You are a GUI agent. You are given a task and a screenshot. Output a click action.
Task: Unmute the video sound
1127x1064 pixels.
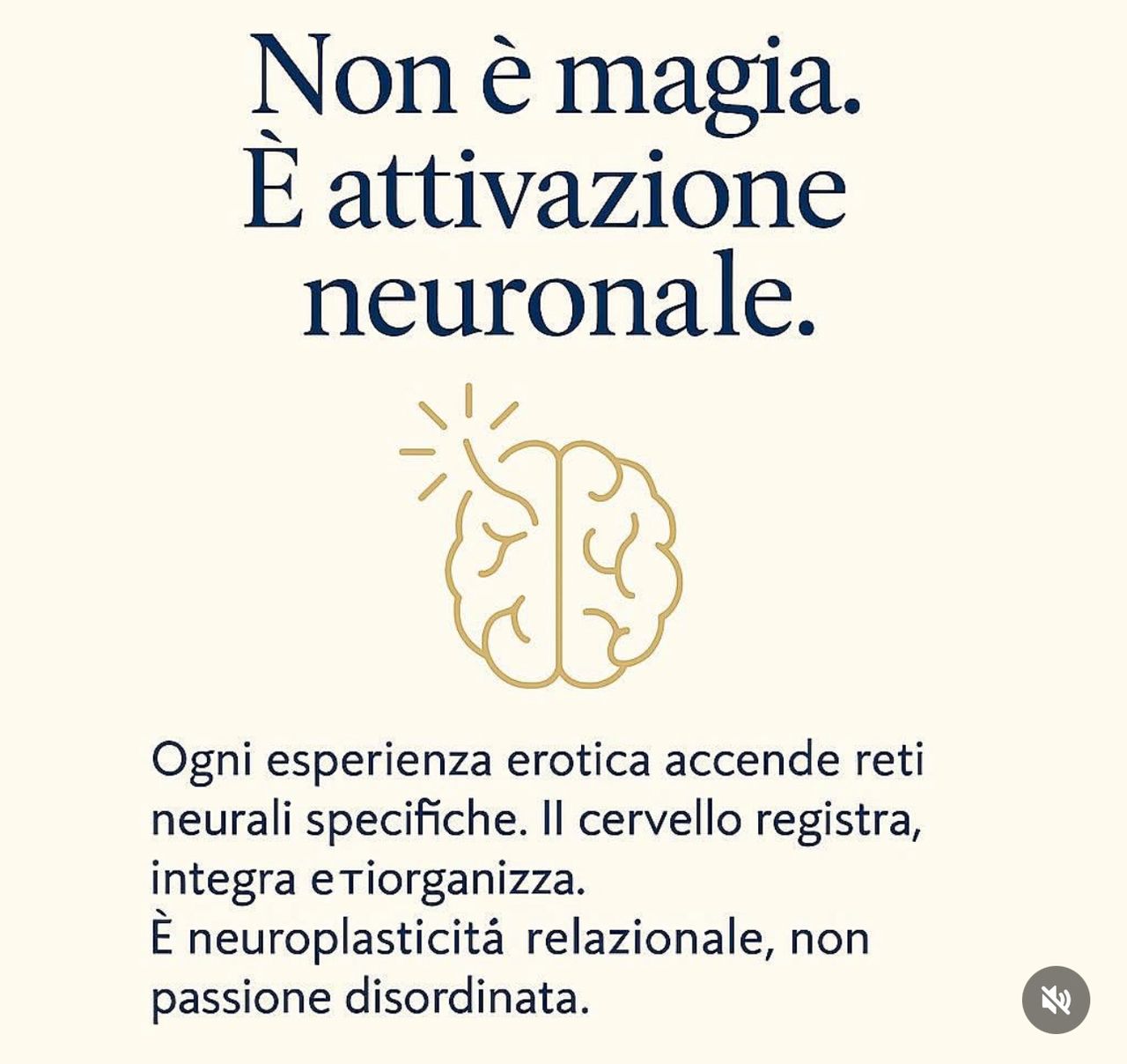tap(1056, 1000)
